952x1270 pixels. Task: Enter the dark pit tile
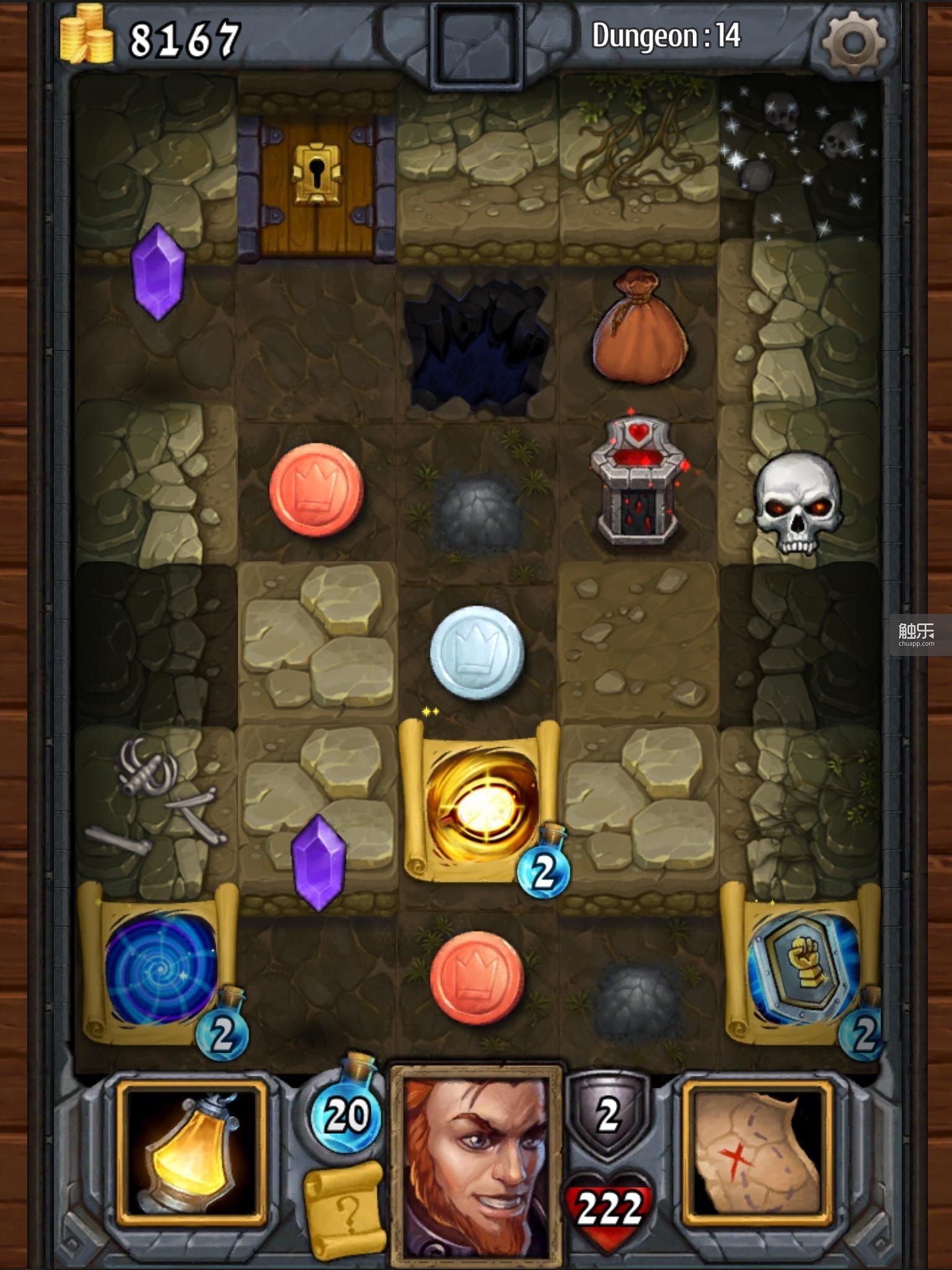(477, 344)
